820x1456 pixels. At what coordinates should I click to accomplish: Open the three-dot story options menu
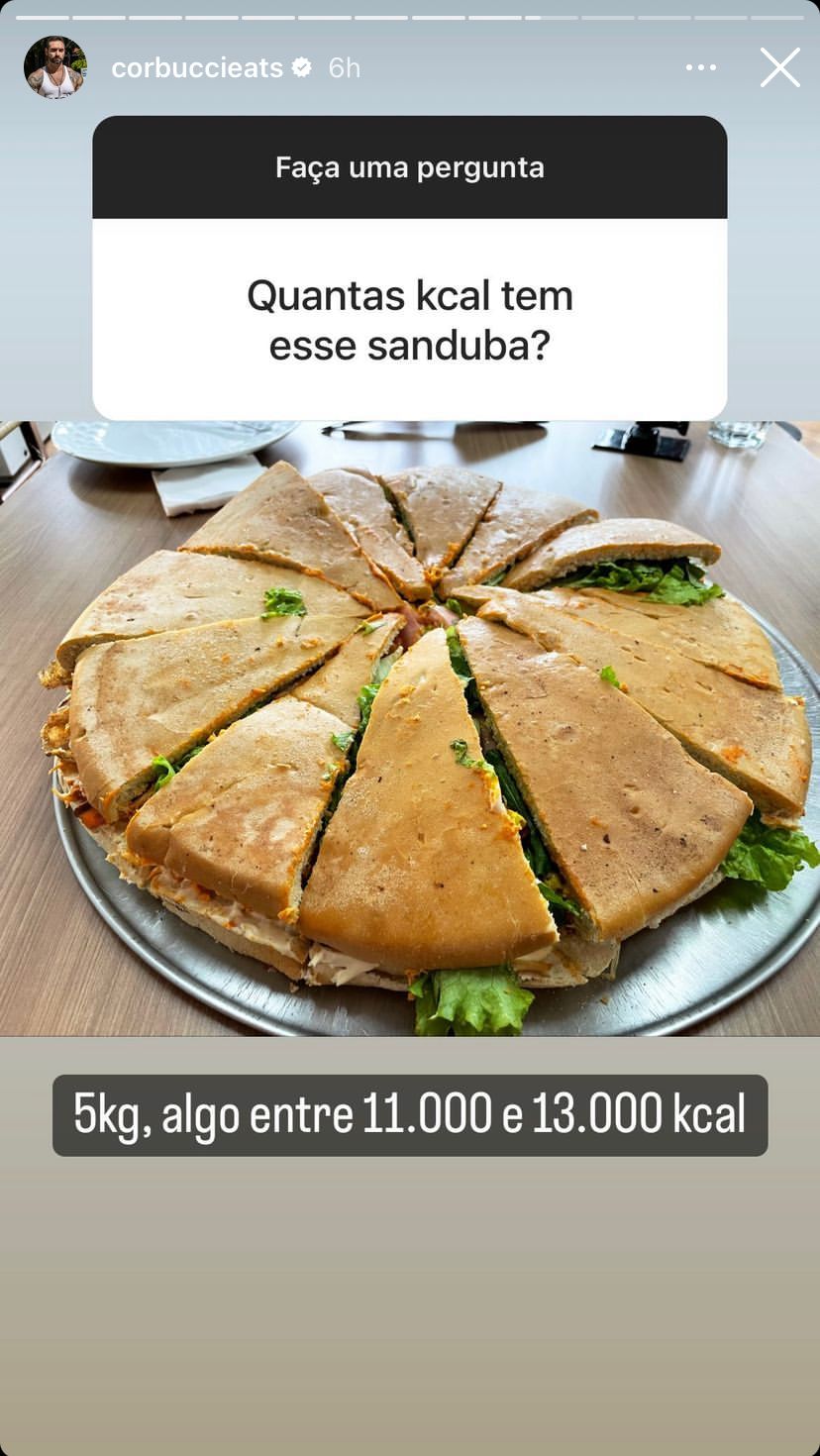pos(700,67)
